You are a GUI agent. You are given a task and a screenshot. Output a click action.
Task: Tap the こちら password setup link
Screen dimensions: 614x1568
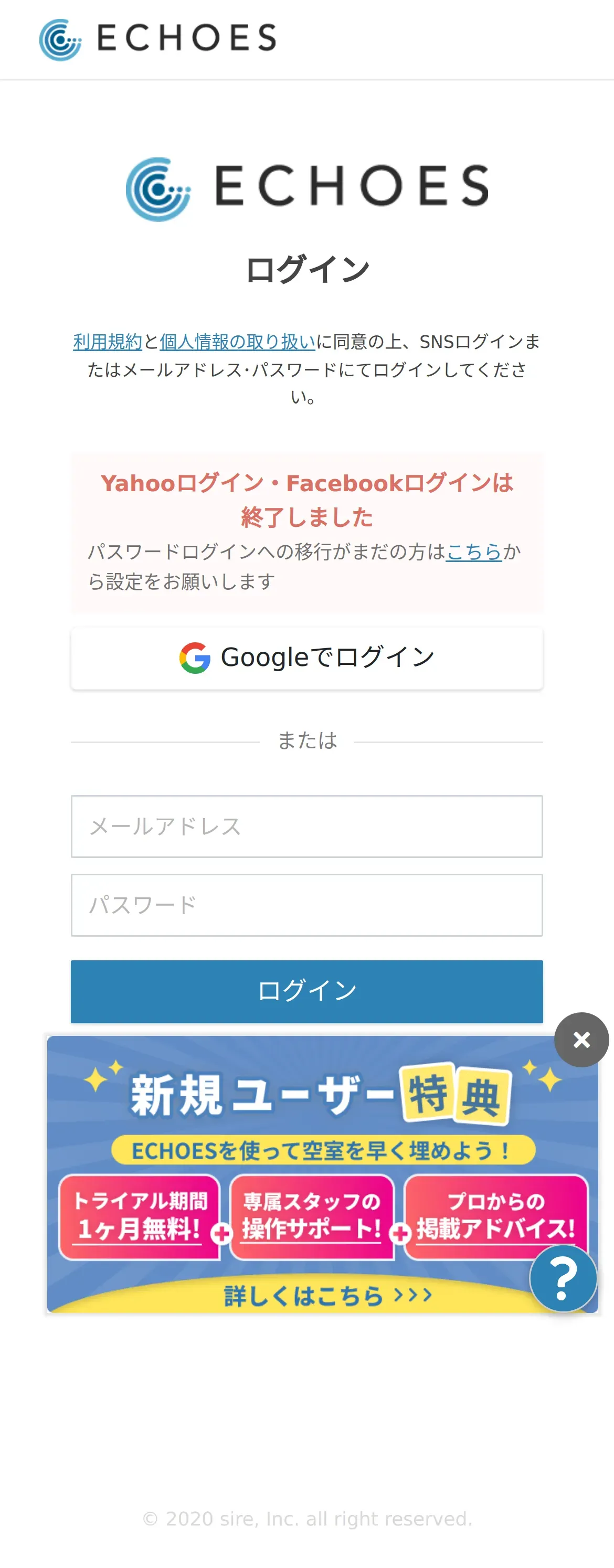coord(473,552)
